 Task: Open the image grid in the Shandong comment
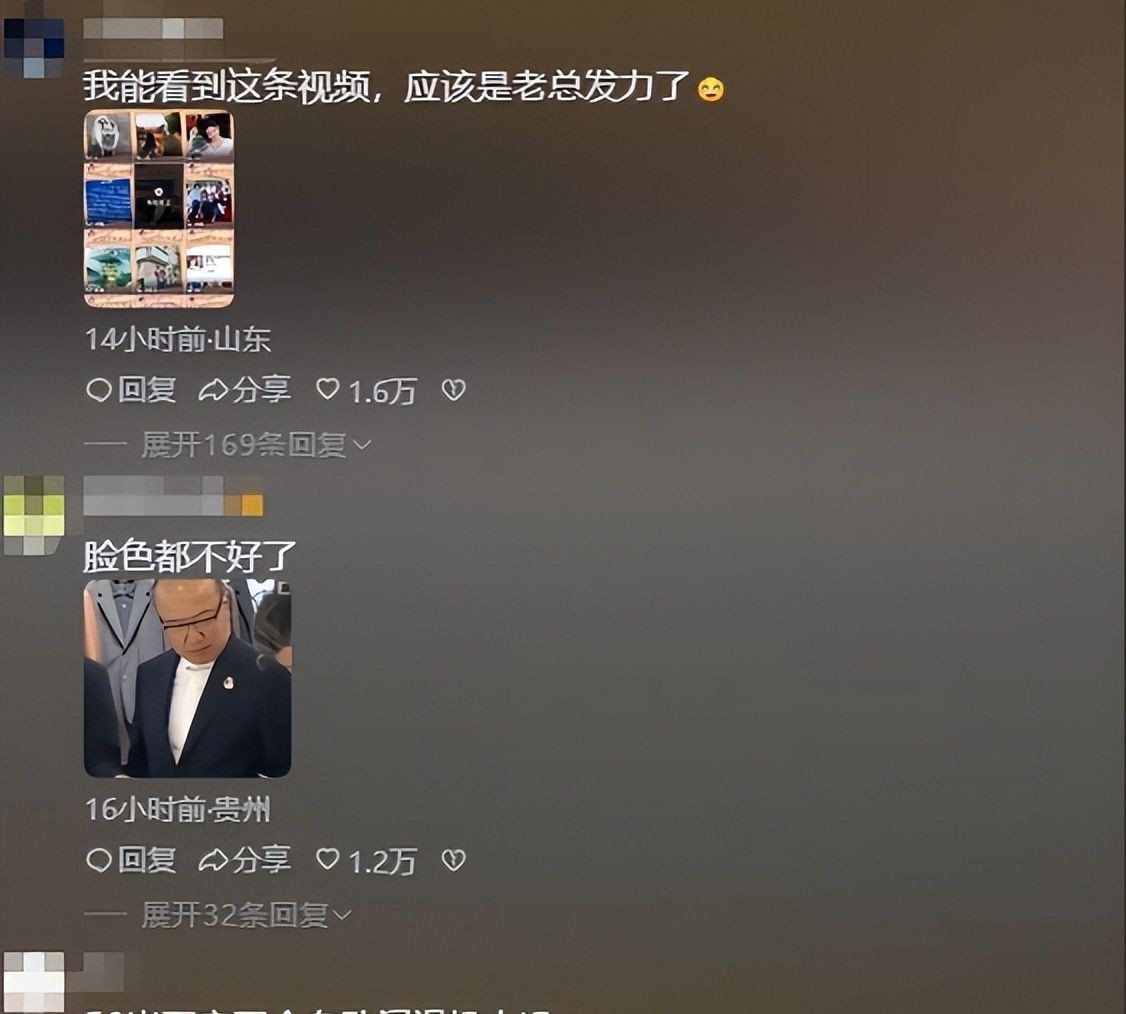159,208
